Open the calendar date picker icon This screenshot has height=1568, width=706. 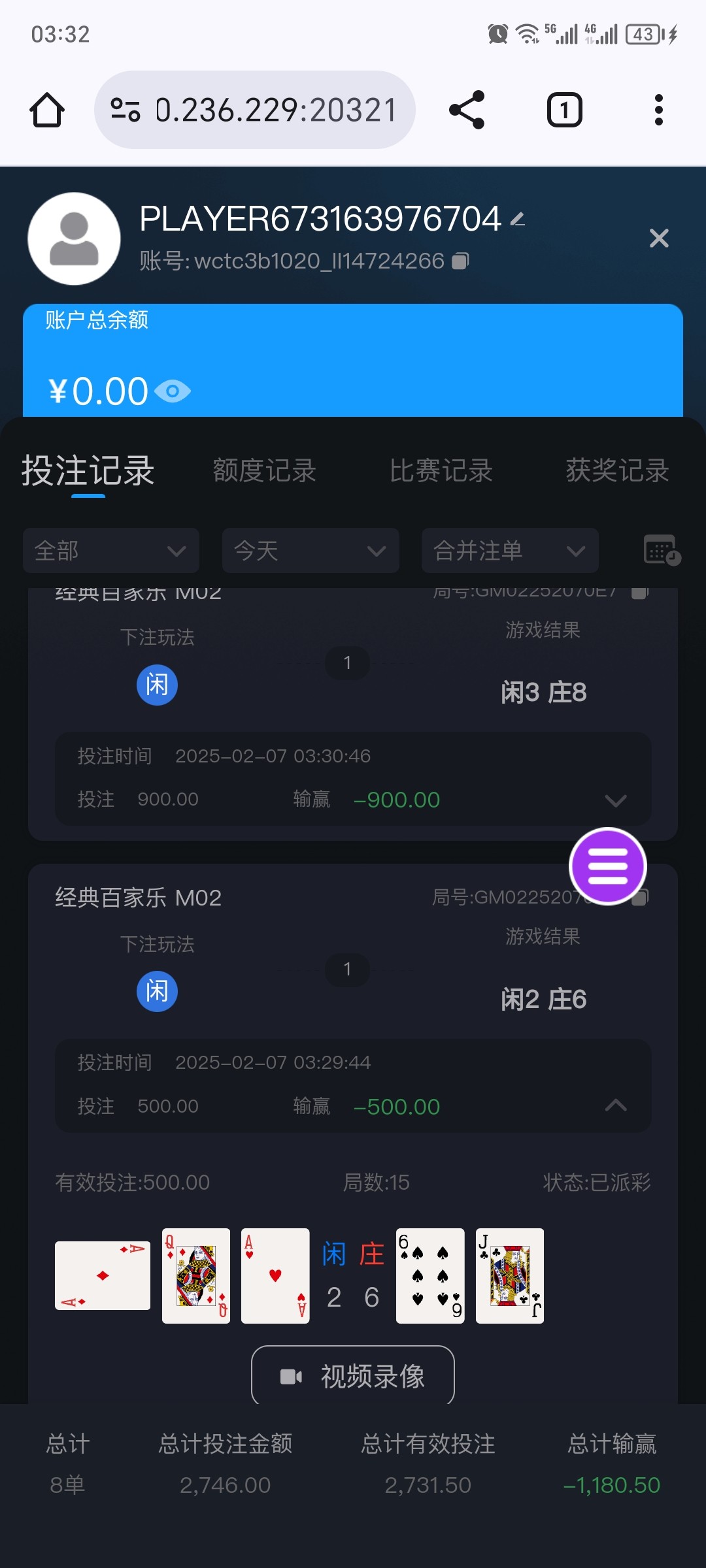click(x=662, y=550)
